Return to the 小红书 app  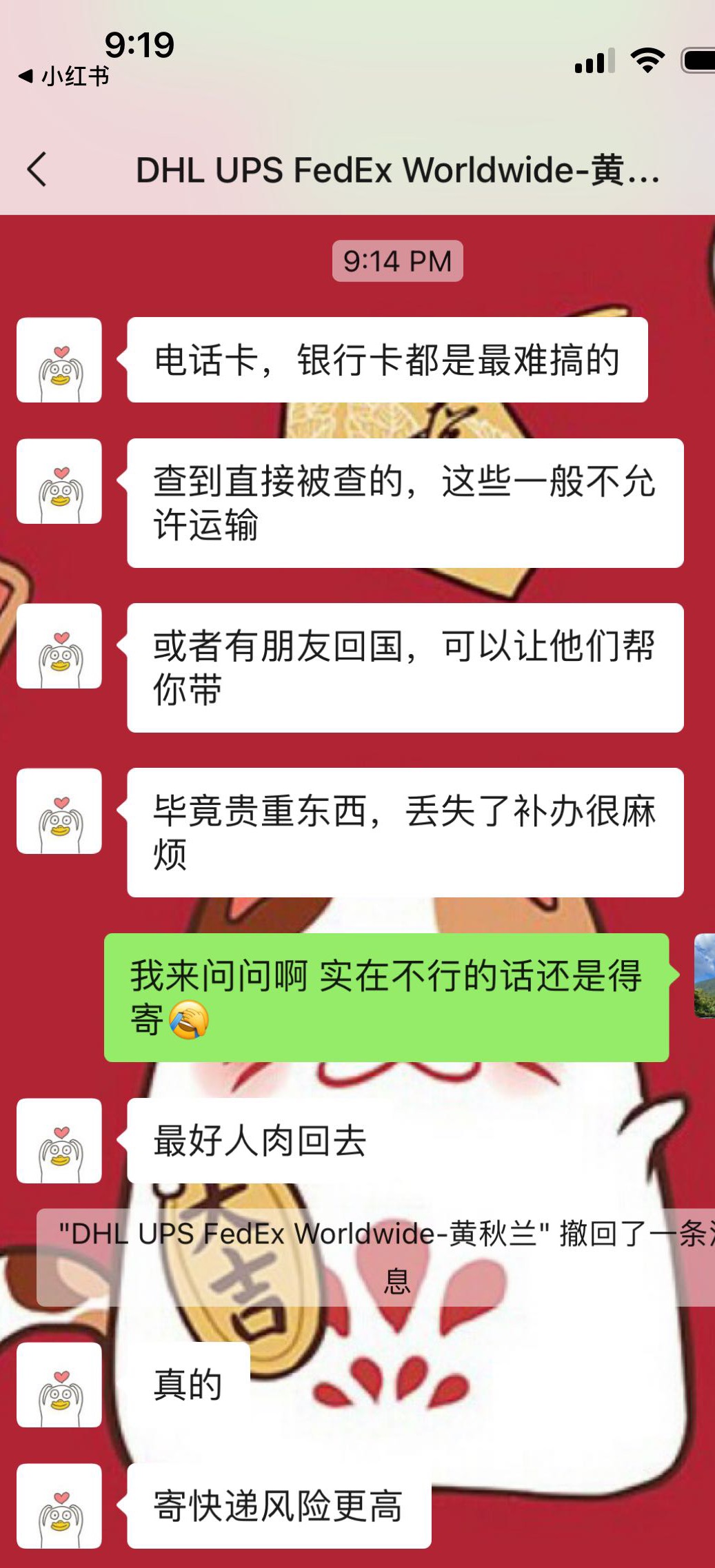(x=64, y=77)
